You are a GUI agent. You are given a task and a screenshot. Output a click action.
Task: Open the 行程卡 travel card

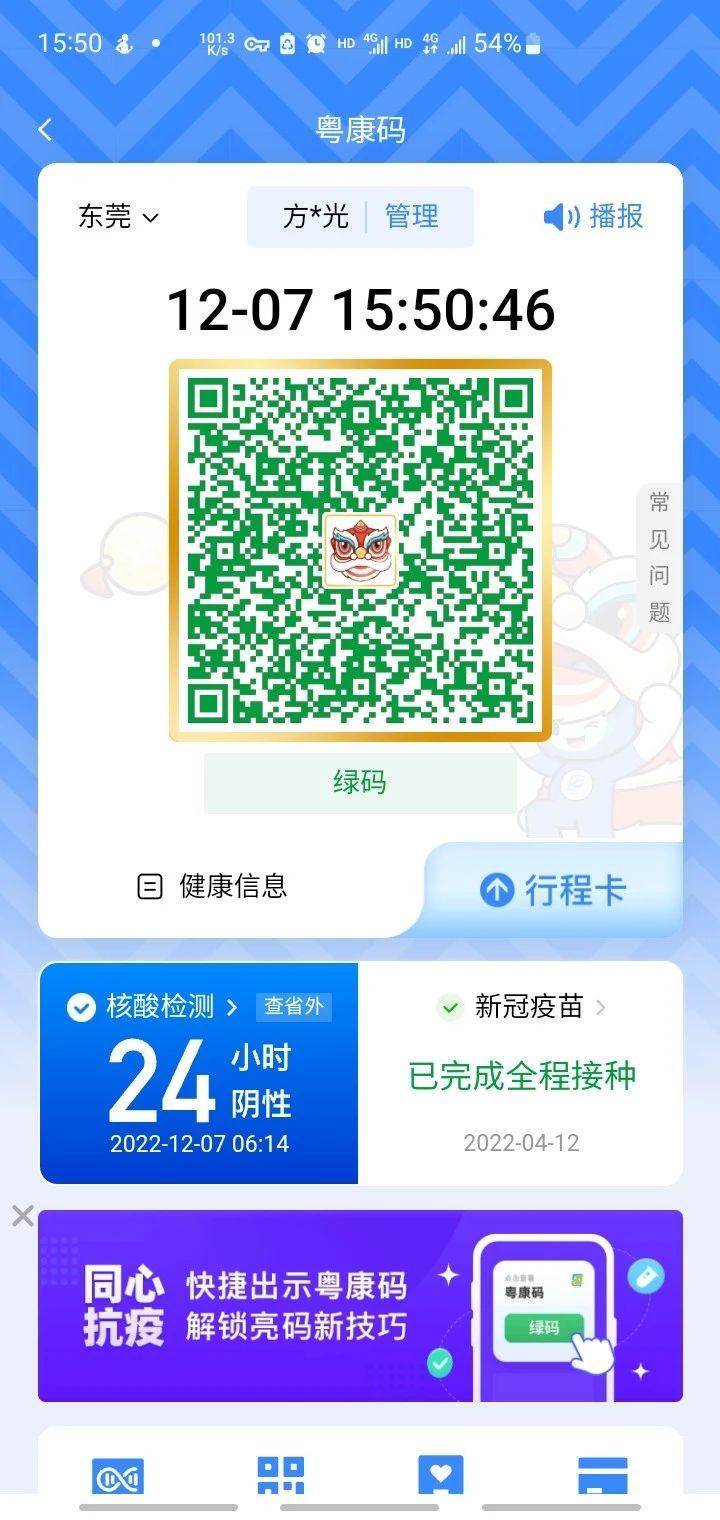pos(553,890)
